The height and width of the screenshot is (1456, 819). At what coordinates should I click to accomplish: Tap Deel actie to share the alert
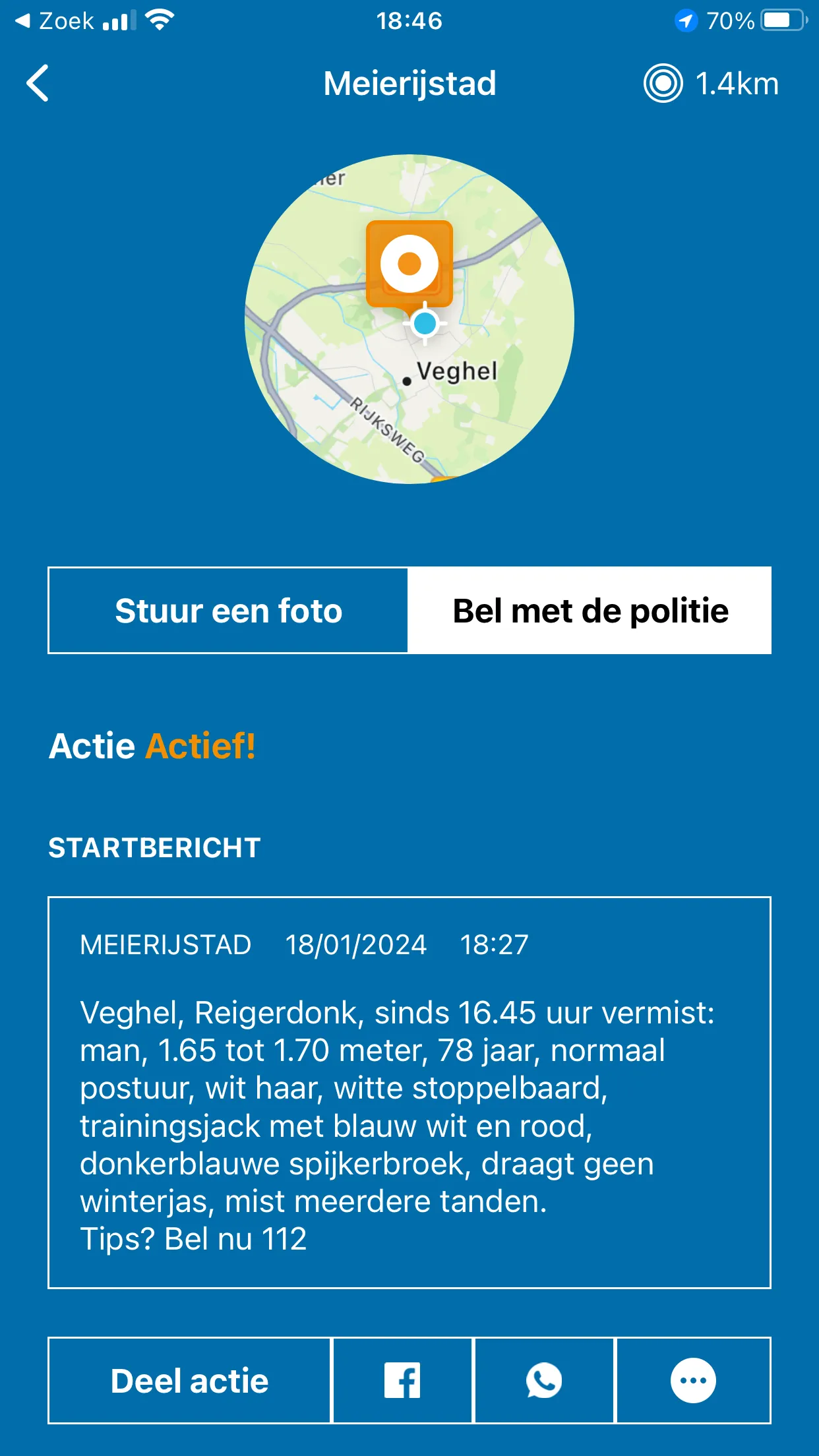point(189,1381)
